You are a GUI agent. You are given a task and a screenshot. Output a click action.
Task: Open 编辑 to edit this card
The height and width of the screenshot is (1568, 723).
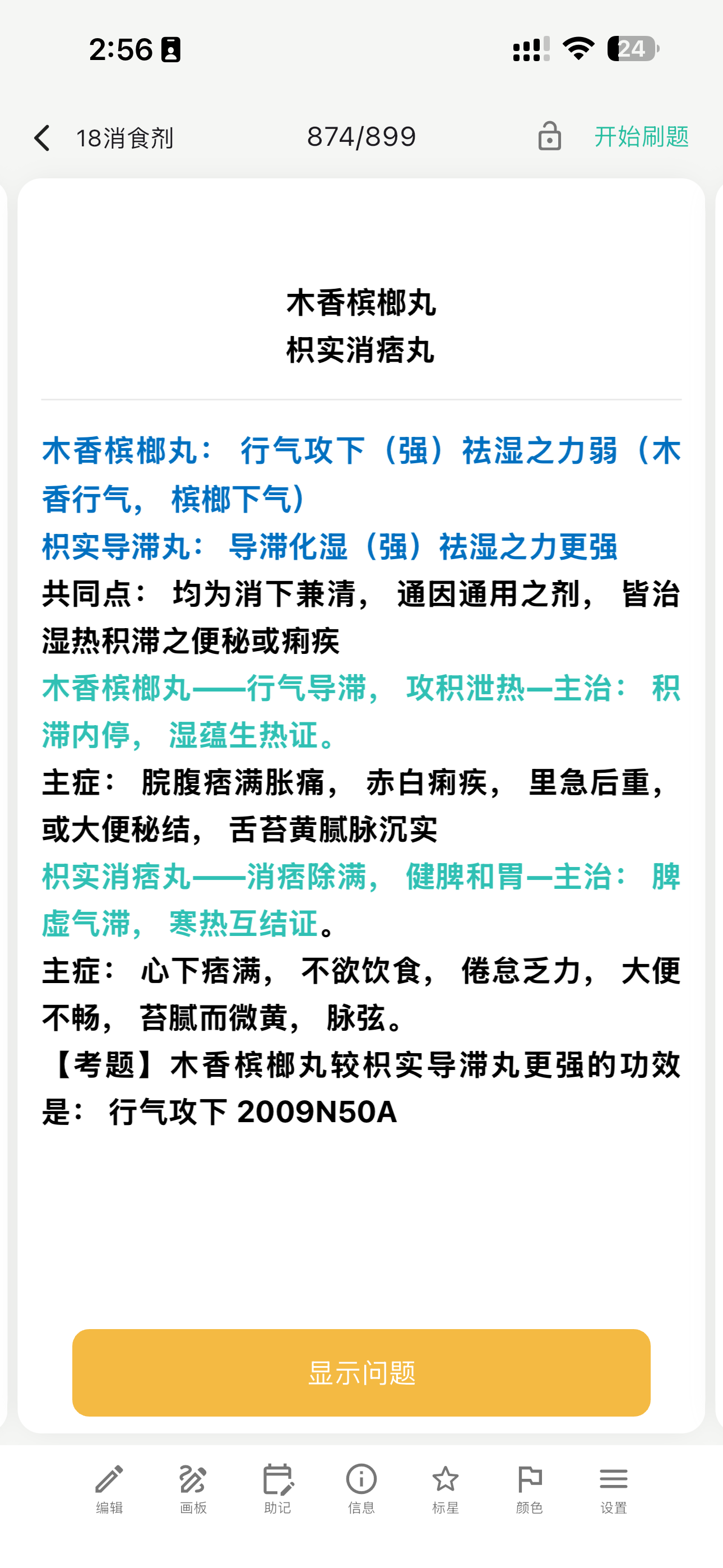(109, 1489)
